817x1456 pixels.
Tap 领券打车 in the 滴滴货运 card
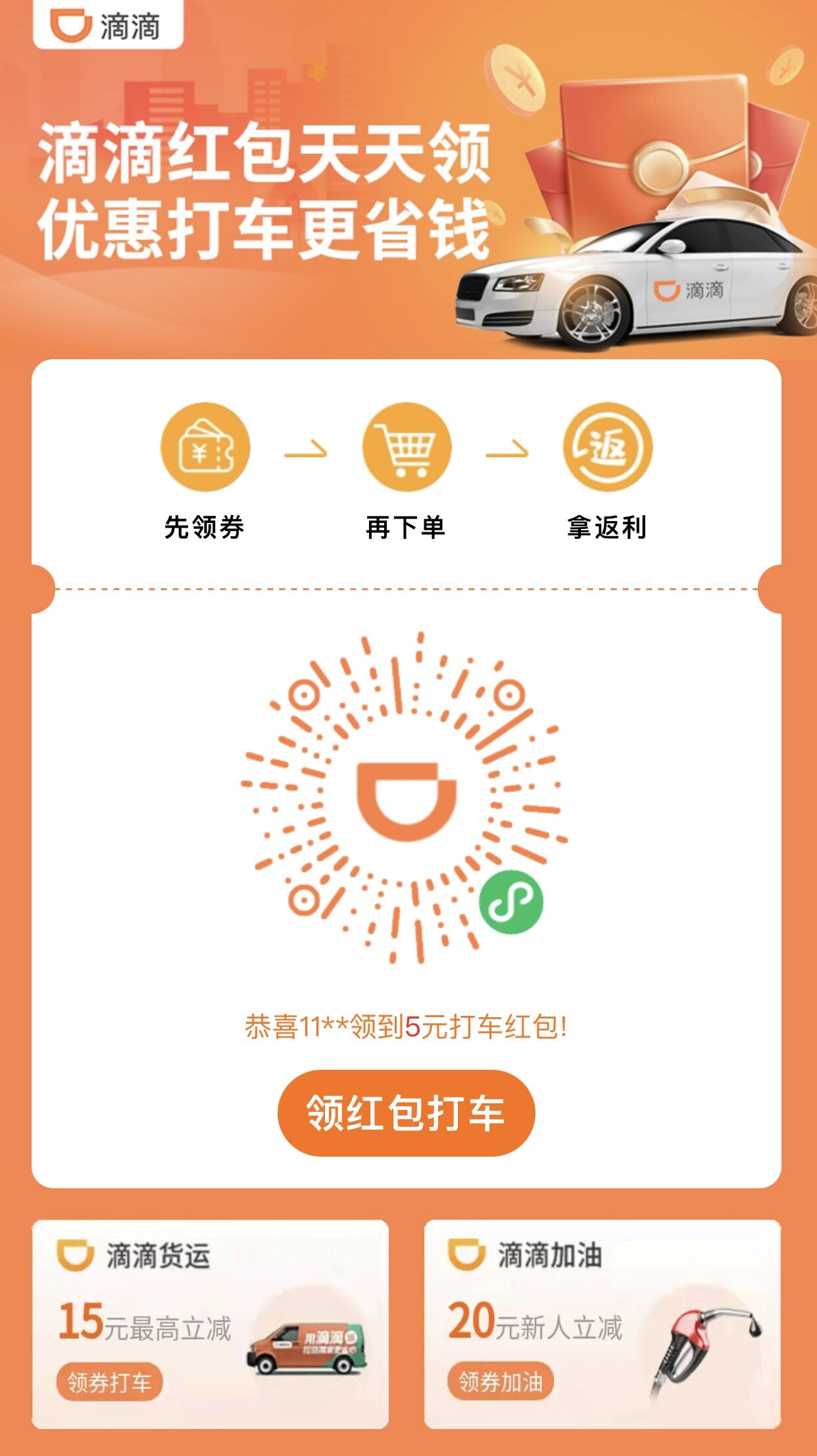[109, 1382]
